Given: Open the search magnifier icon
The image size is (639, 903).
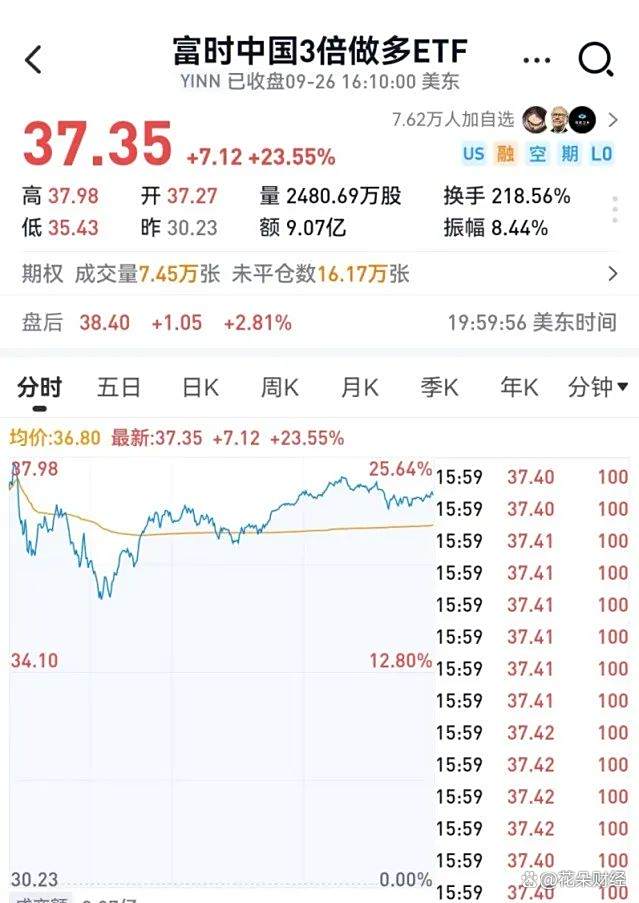Looking at the screenshot, I should click(596, 60).
